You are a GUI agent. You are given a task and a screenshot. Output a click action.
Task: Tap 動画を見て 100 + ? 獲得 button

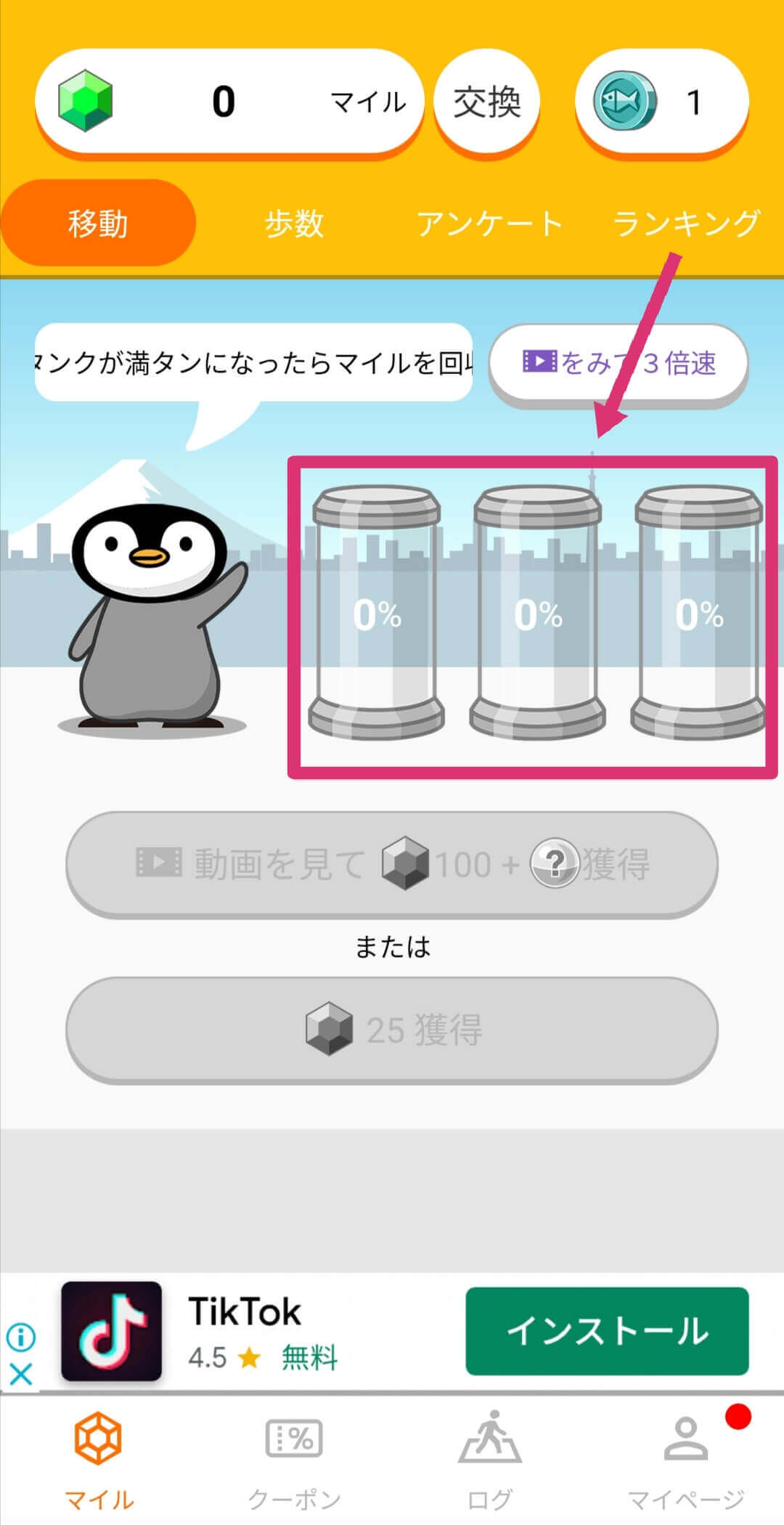[x=392, y=864]
